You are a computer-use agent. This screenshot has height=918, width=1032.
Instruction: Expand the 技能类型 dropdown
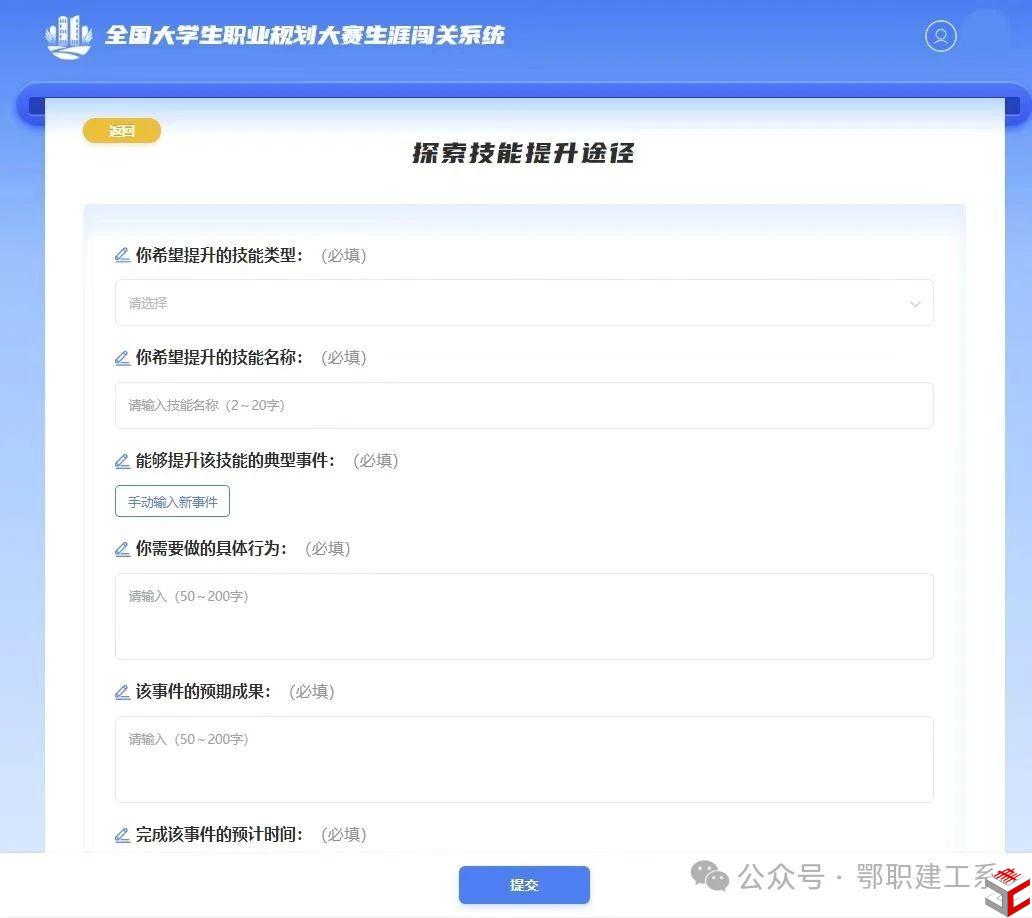tap(524, 303)
